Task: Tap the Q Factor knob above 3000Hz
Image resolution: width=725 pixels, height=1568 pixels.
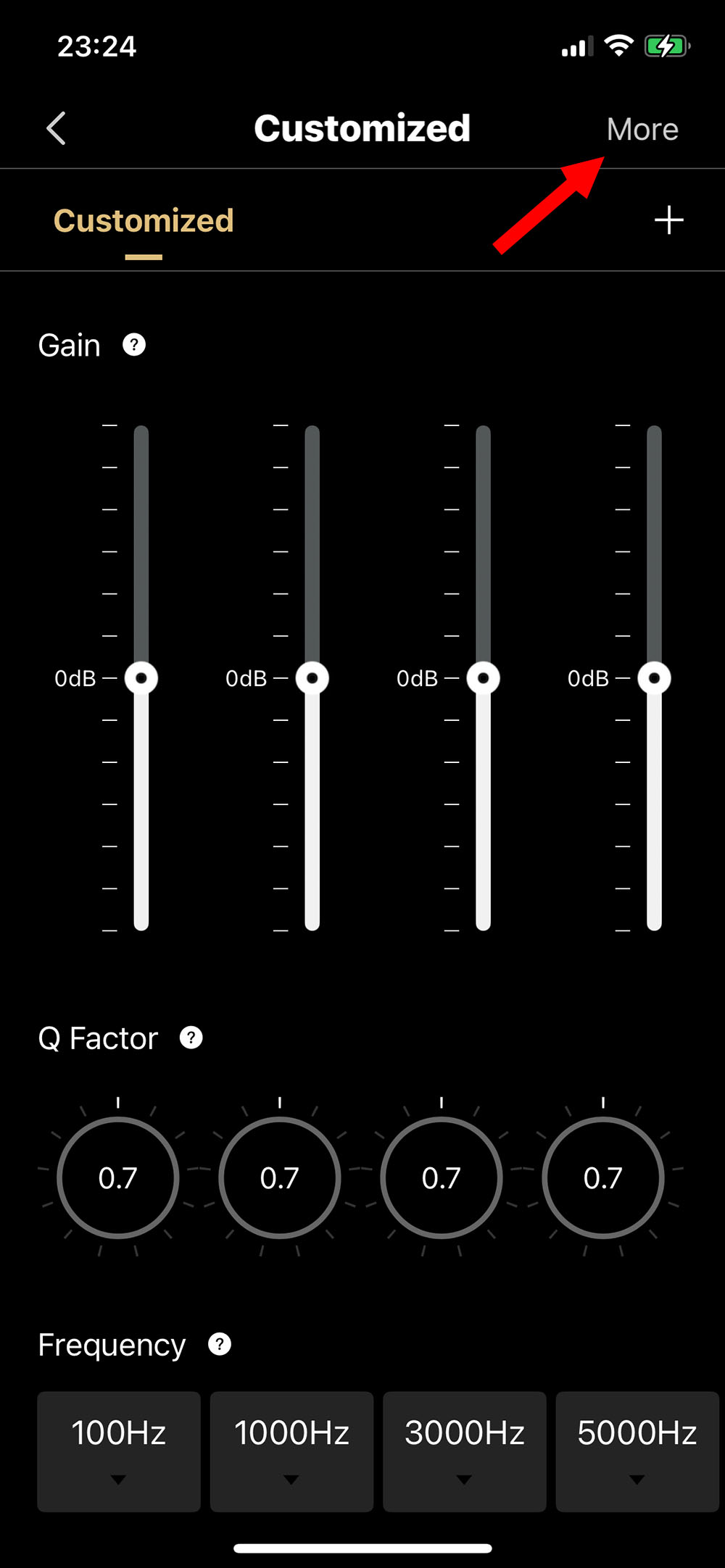Action: tap(442, 1177)
